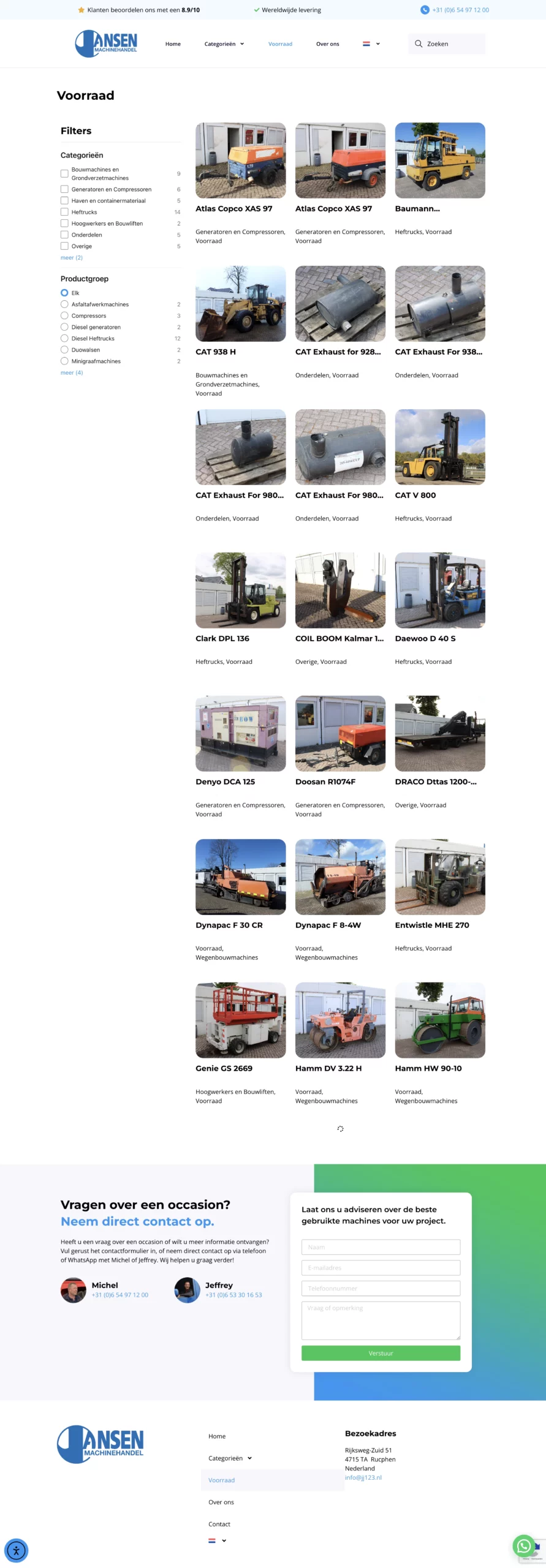Filter by Generatoren en Compressoren
The height and width of the screenshot is (1568, 546).
pos(64,189)
